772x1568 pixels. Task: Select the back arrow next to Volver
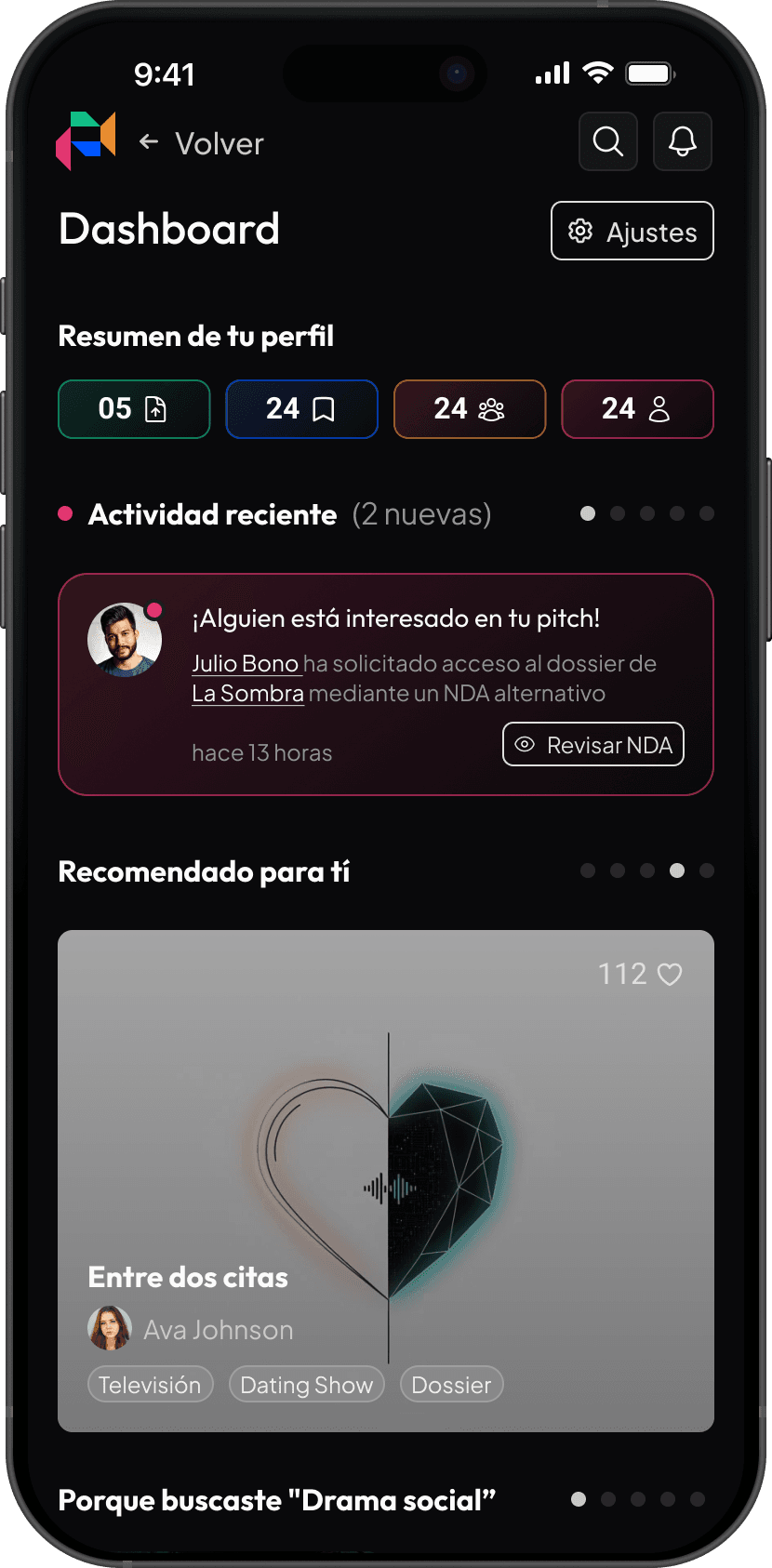click(x=149, y=141)
